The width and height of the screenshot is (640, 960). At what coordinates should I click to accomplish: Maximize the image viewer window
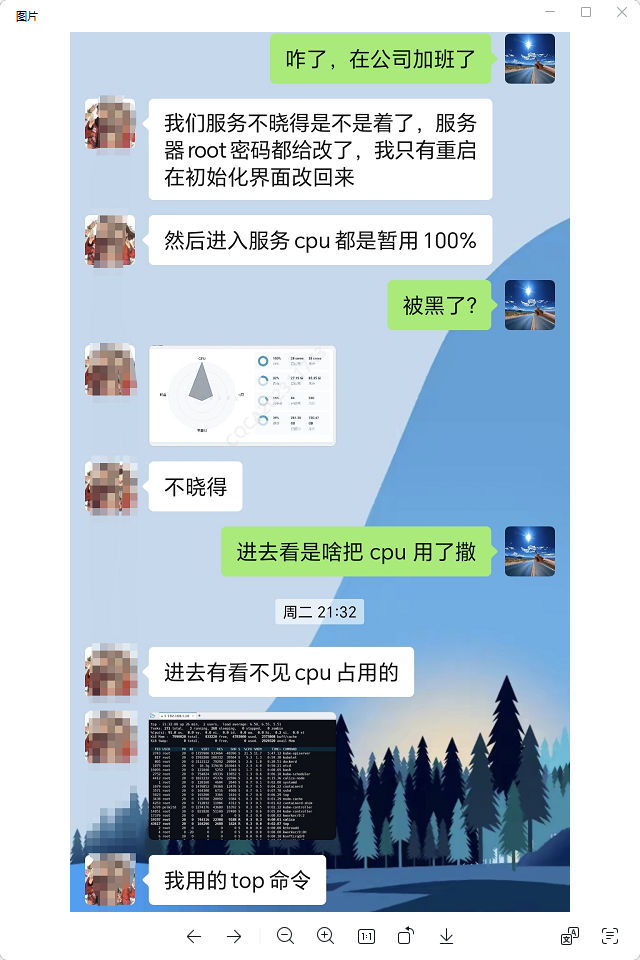pyautogui.click(x=586, y=12)
